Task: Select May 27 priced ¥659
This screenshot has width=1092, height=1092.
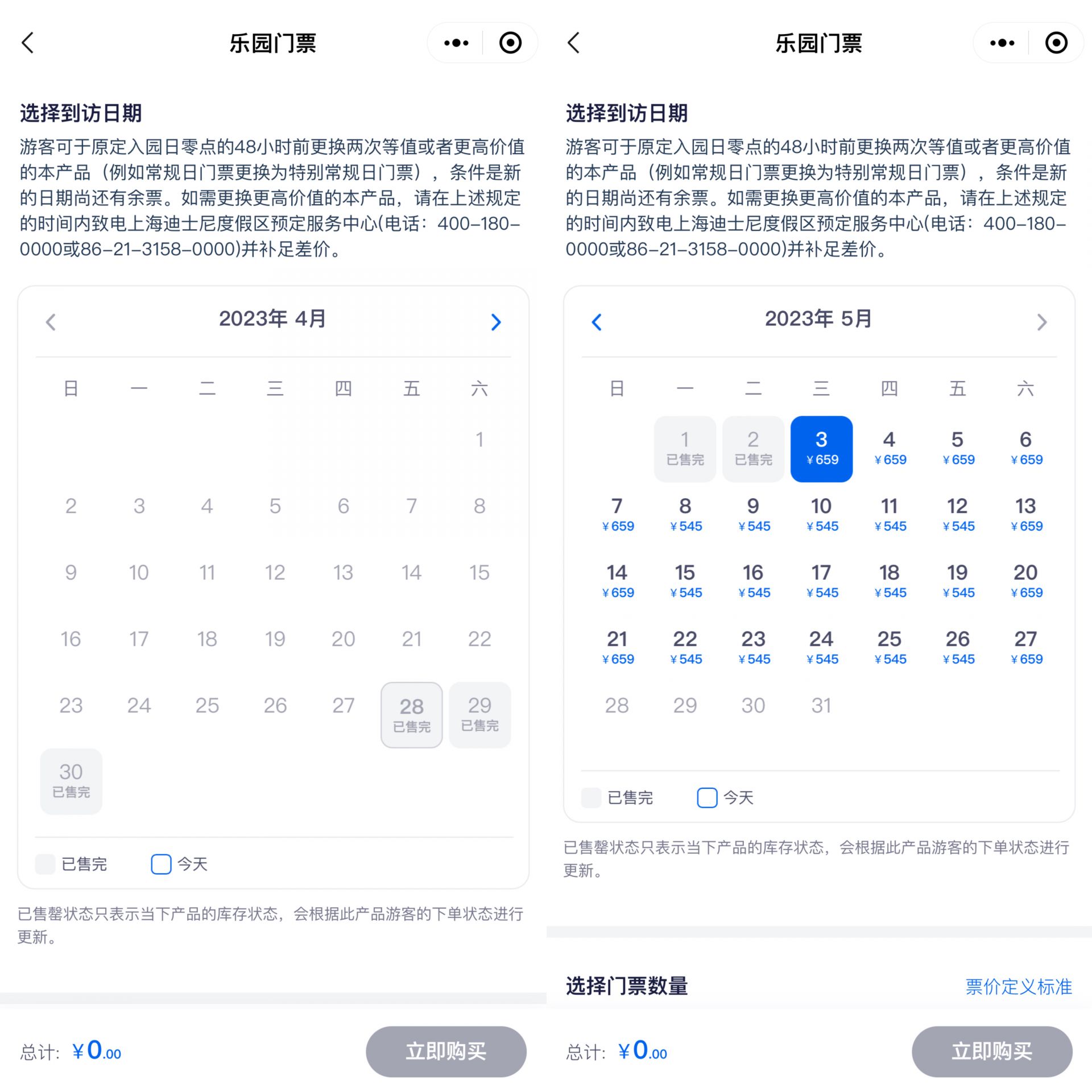Action: [1026, 648]
